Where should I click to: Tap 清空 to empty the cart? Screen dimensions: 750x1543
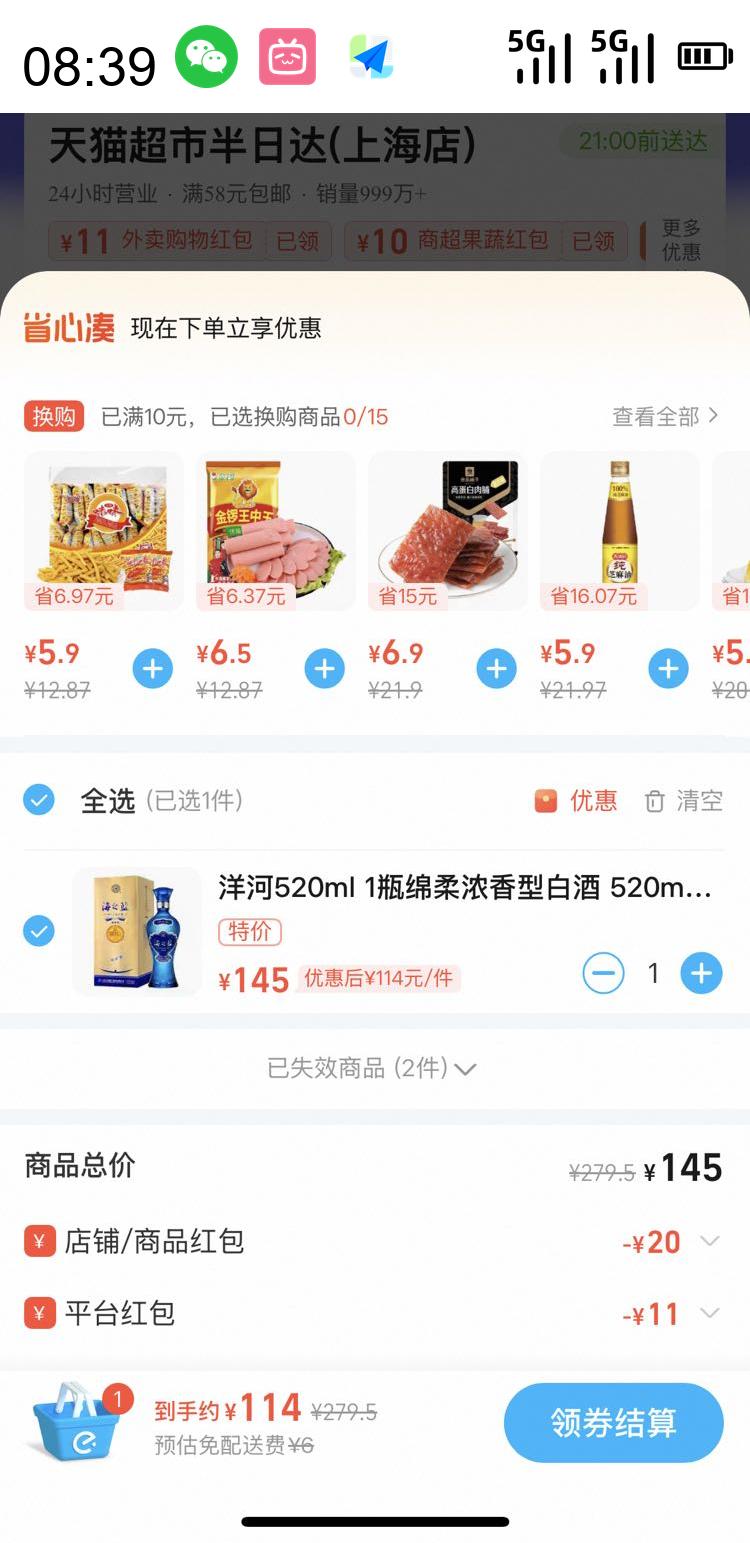click(684, 800)
